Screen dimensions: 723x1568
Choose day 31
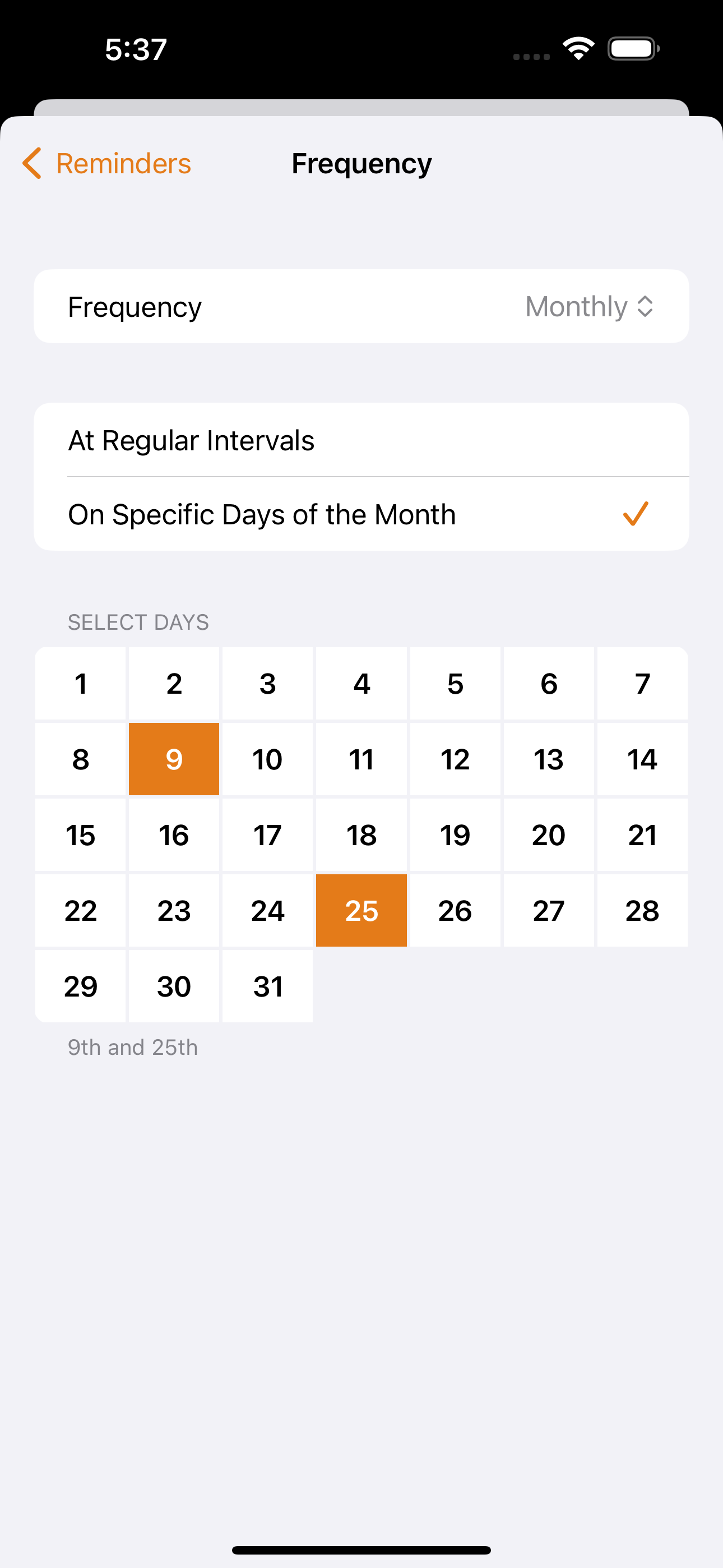pos(268,986)
